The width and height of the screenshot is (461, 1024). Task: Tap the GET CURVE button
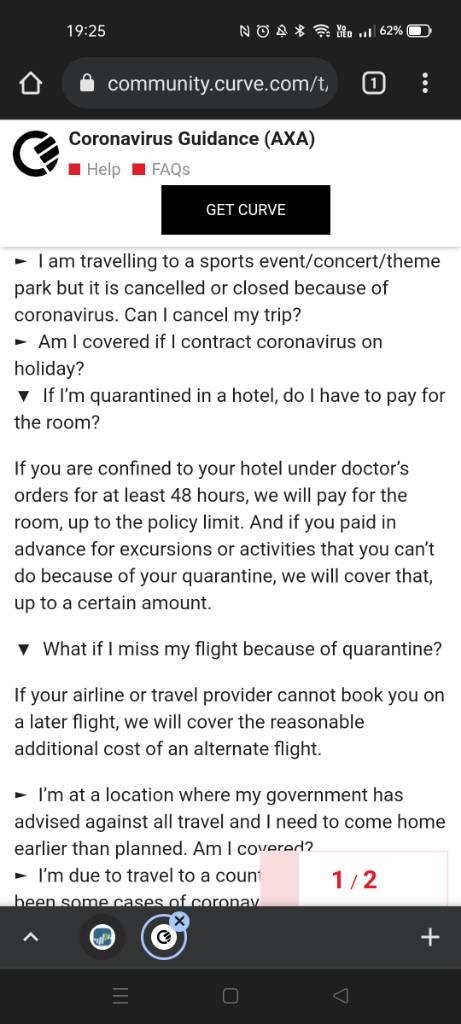tap(246, 210)
